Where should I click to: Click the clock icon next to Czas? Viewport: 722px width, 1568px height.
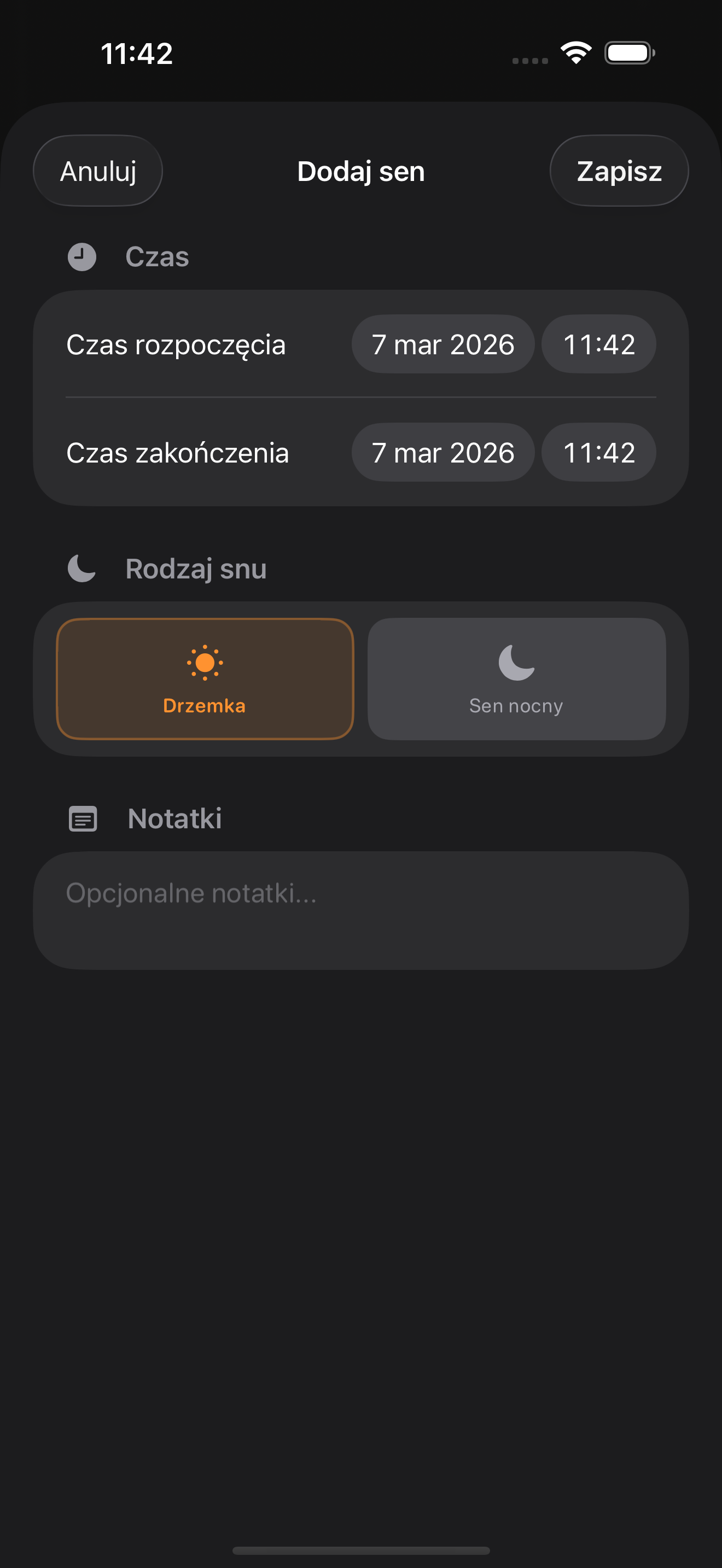click(x=83, y=256)
